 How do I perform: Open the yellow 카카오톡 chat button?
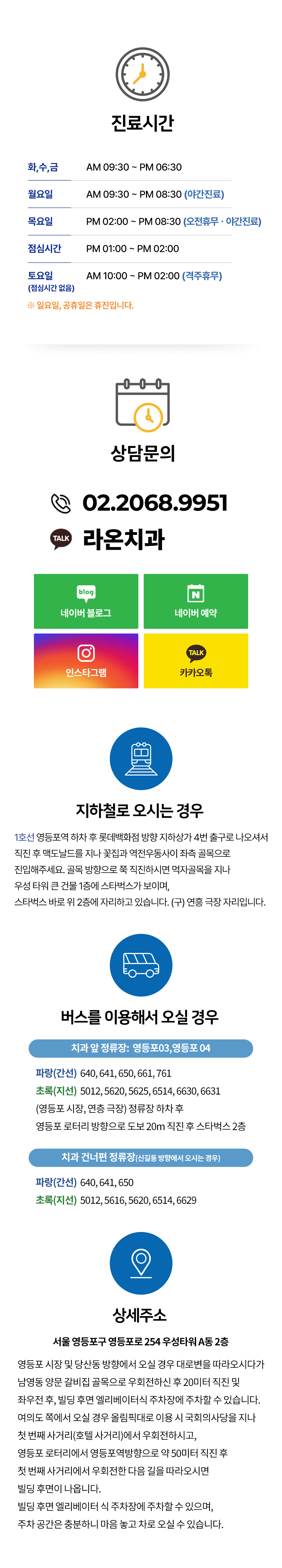coord(196,661)
